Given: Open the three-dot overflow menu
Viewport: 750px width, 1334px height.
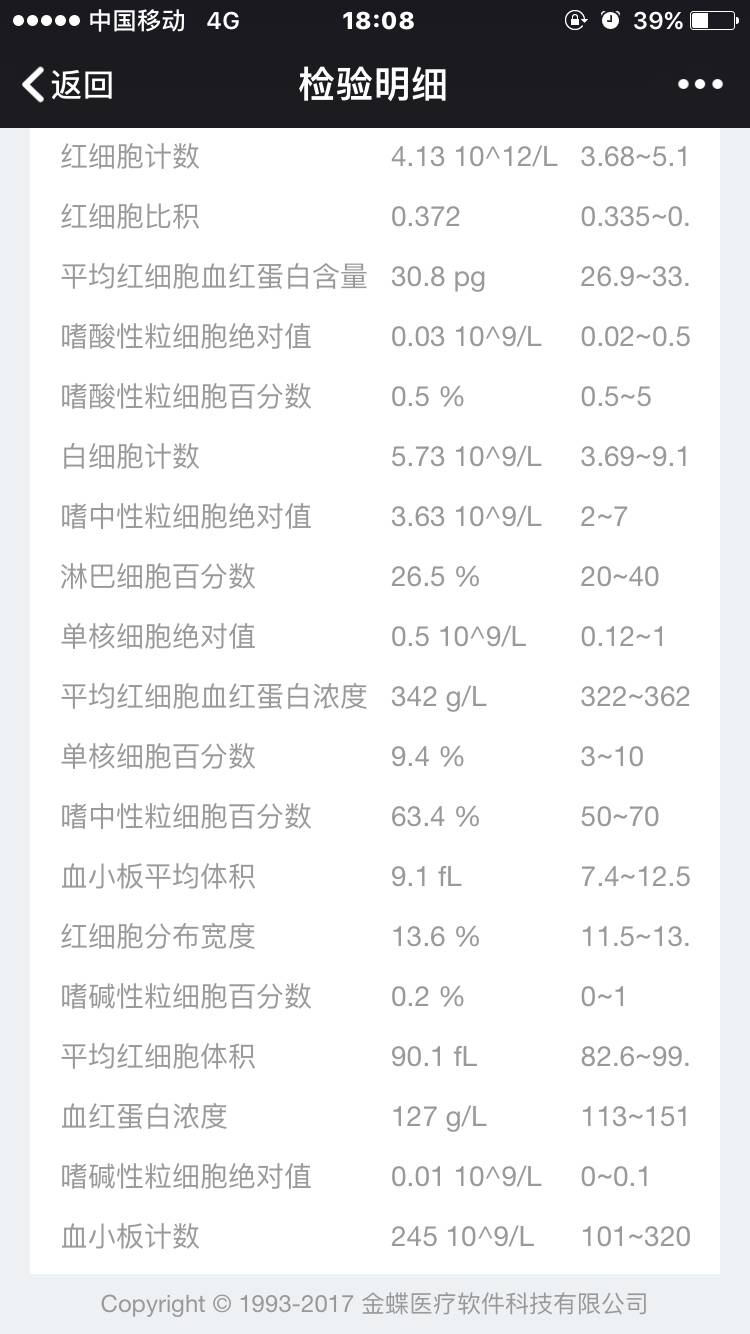Looking at the screenshot, I should click(700, 85).
